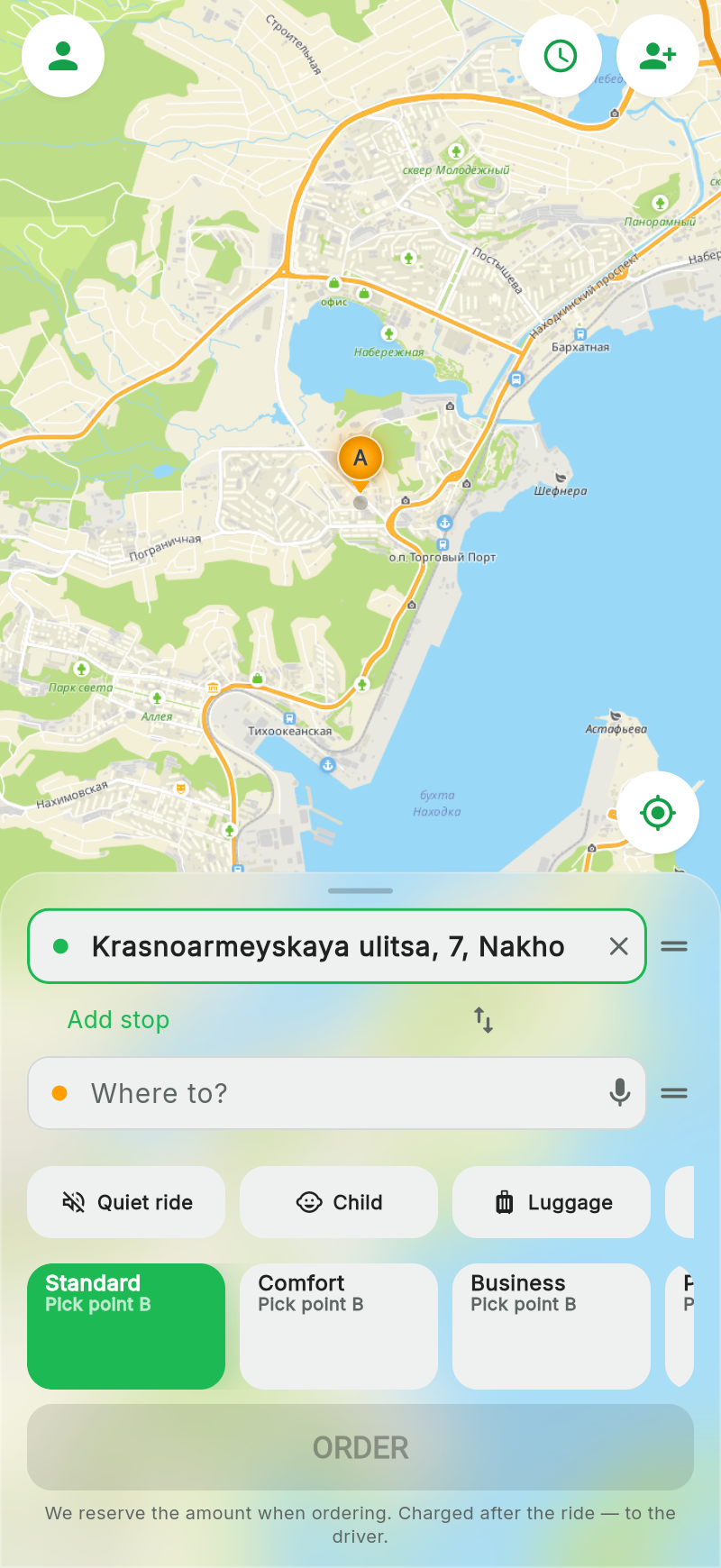Open the profile icon

coord(63,56)
